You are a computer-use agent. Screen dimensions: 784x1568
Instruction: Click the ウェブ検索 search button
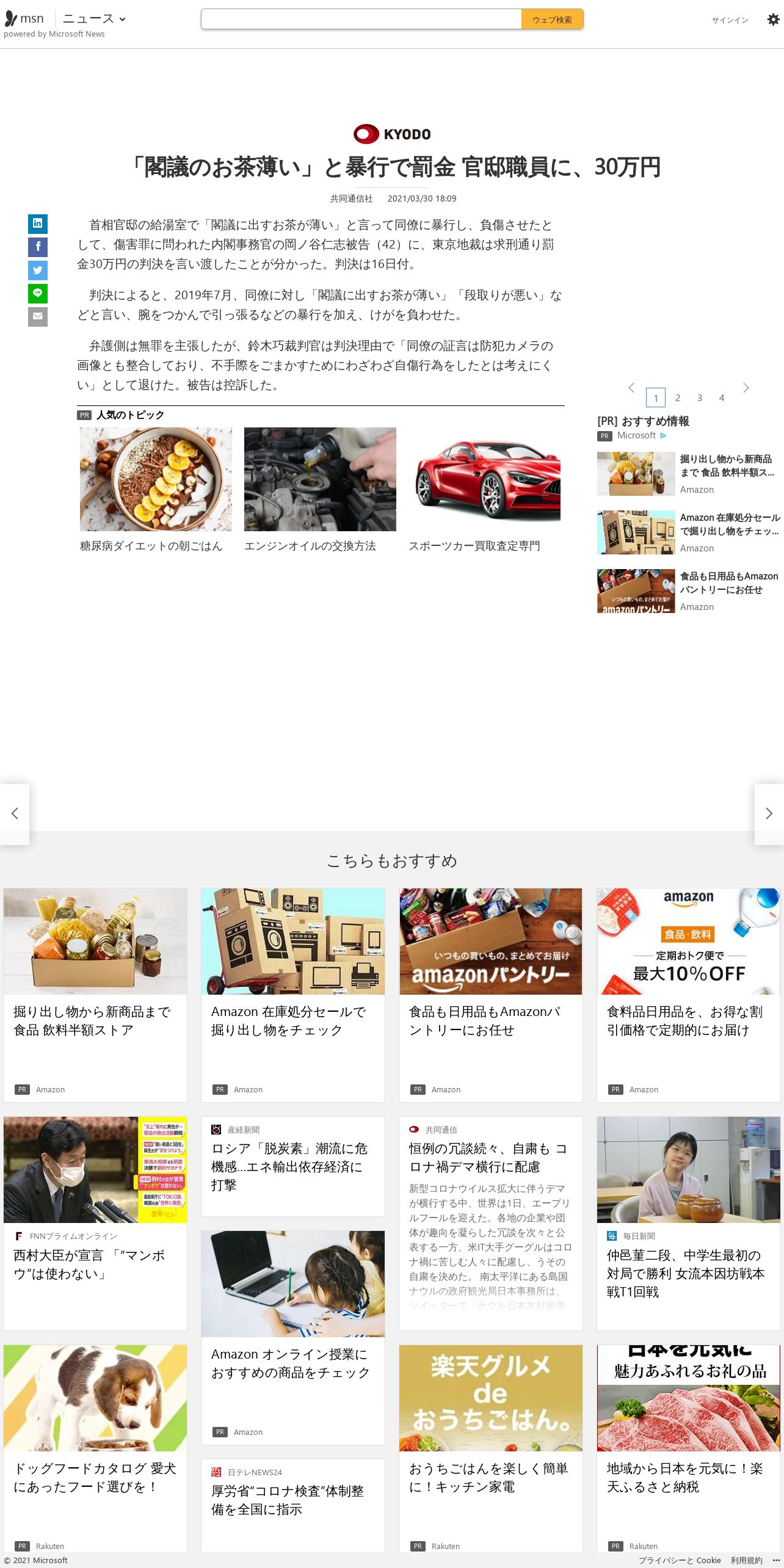coord(552,19)
